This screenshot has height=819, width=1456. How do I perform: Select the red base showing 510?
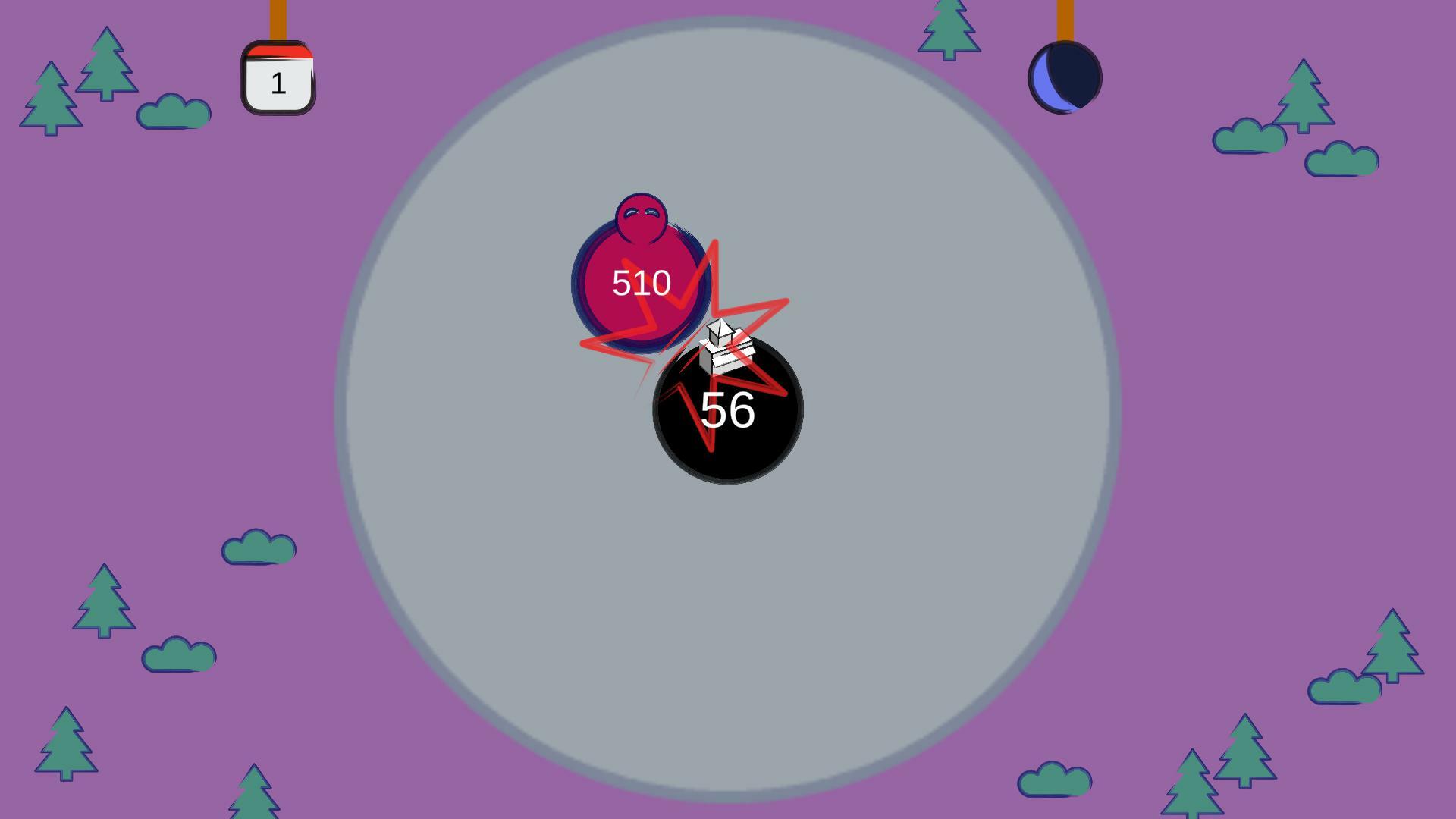641,284
